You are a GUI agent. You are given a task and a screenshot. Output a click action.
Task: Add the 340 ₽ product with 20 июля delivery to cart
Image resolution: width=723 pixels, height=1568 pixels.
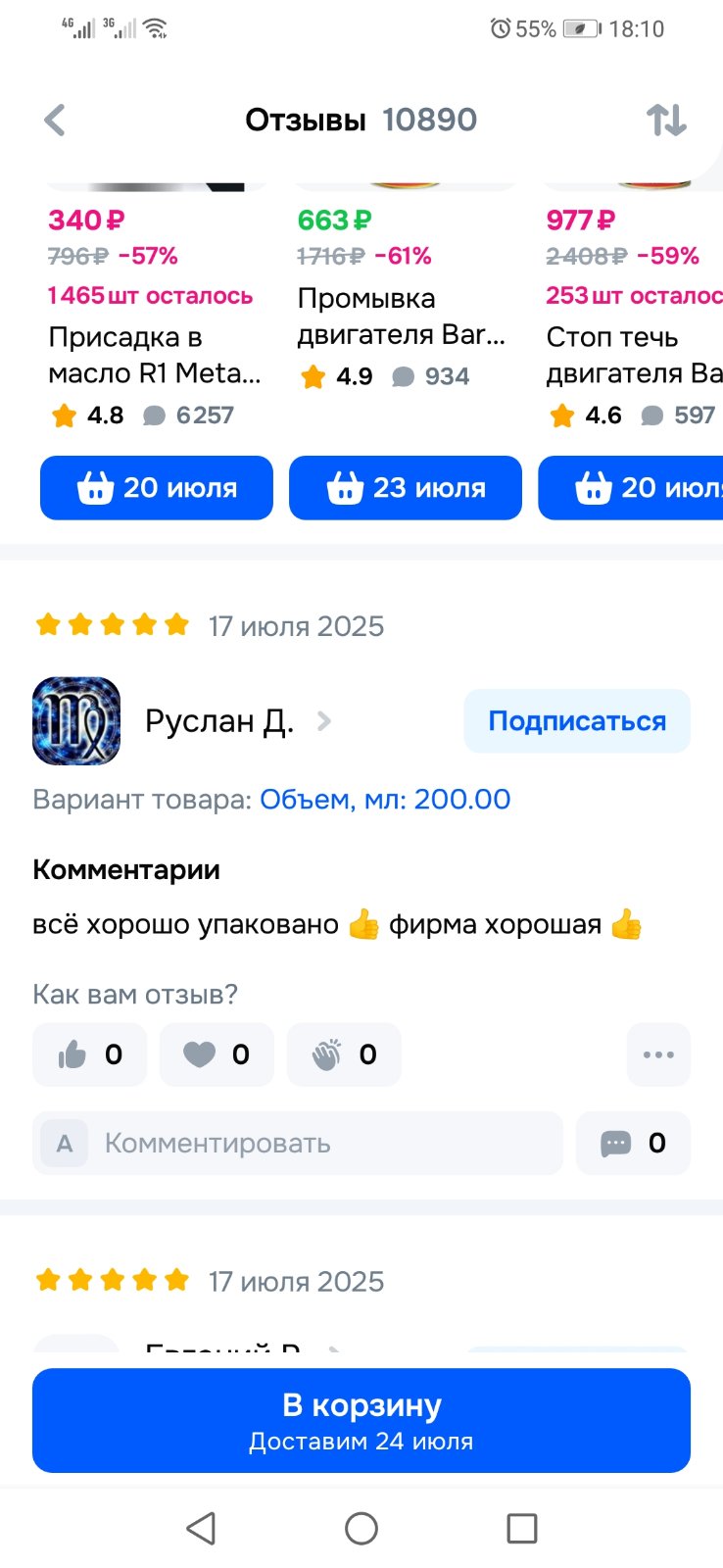[157, 487]
